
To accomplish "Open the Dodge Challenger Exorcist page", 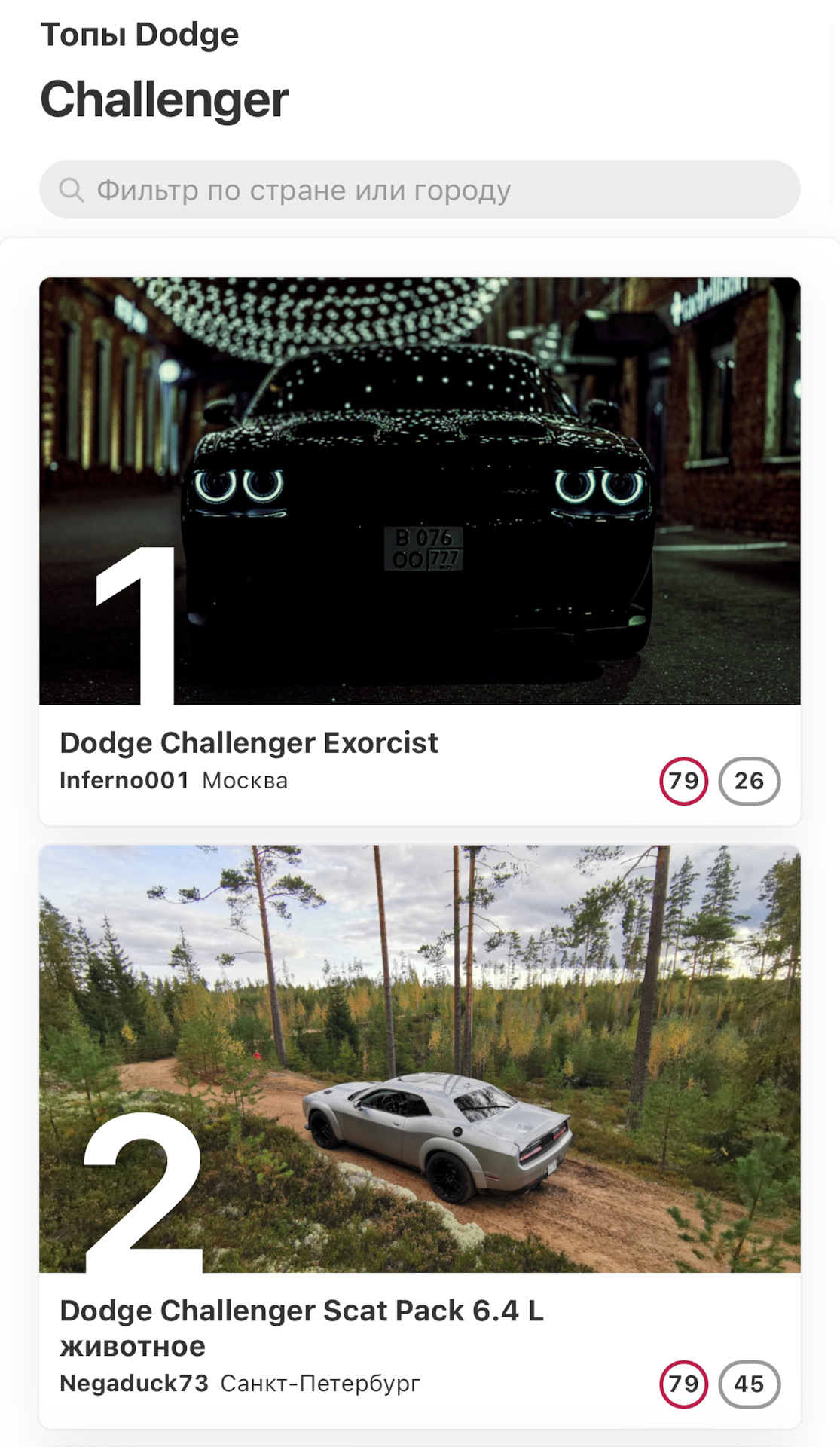I will point(249,742).
